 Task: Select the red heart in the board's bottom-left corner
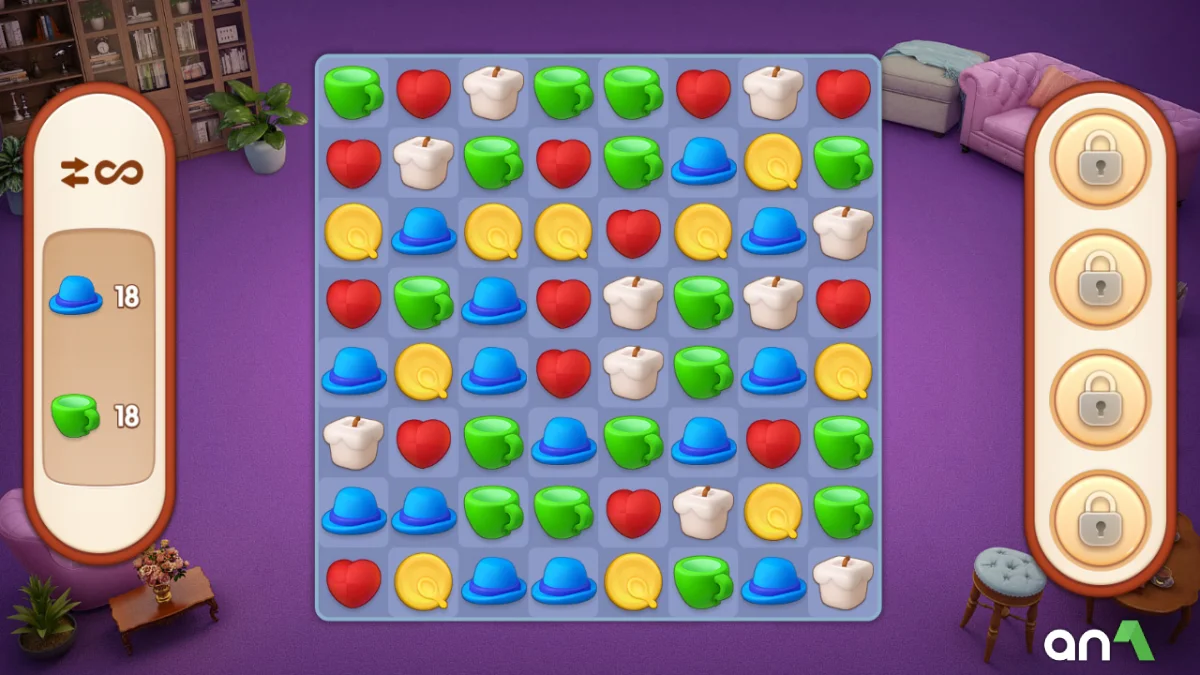pos(353,582)
